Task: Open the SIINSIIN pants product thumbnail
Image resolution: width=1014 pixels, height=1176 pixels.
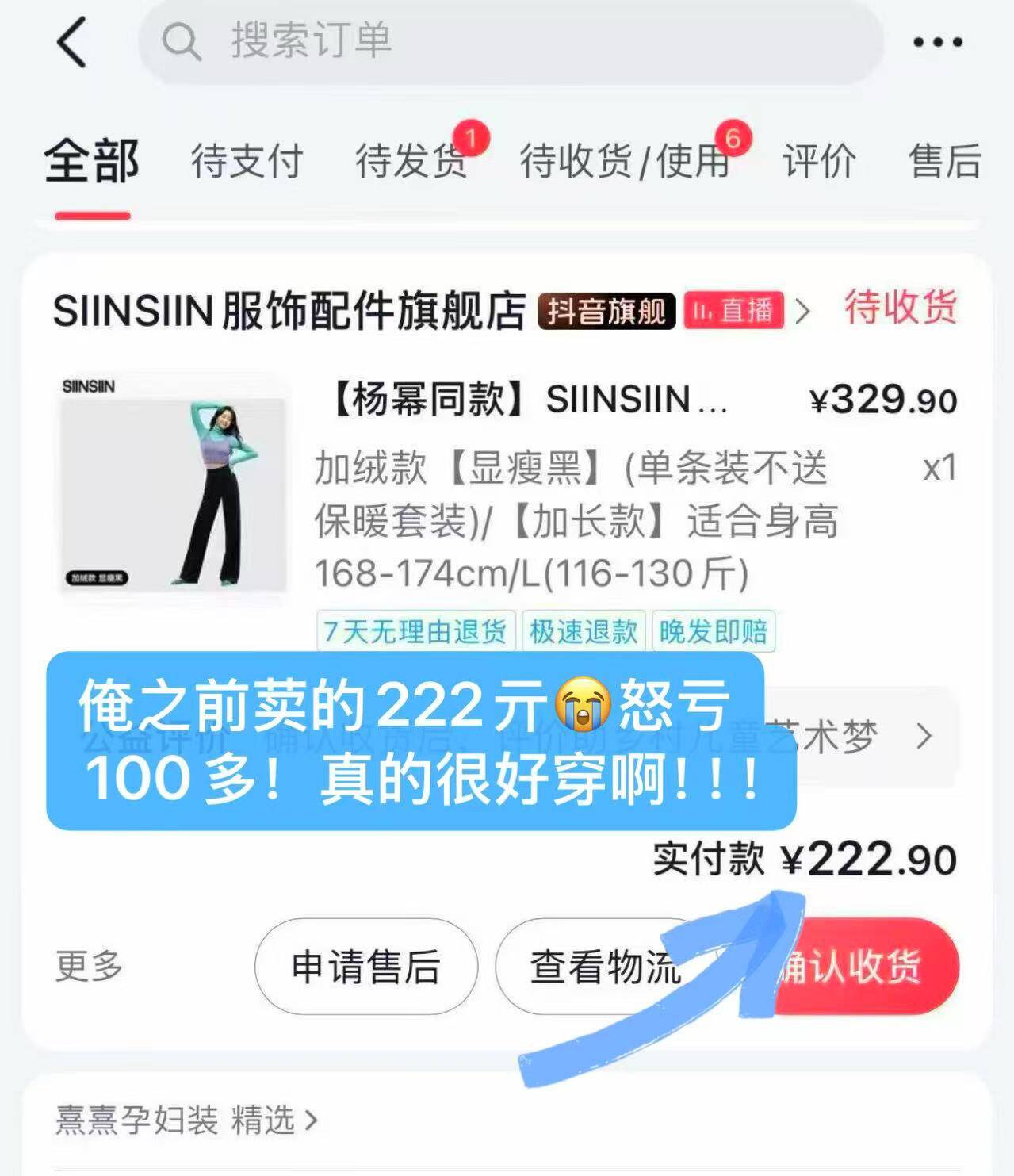Action: coord(174,484)
